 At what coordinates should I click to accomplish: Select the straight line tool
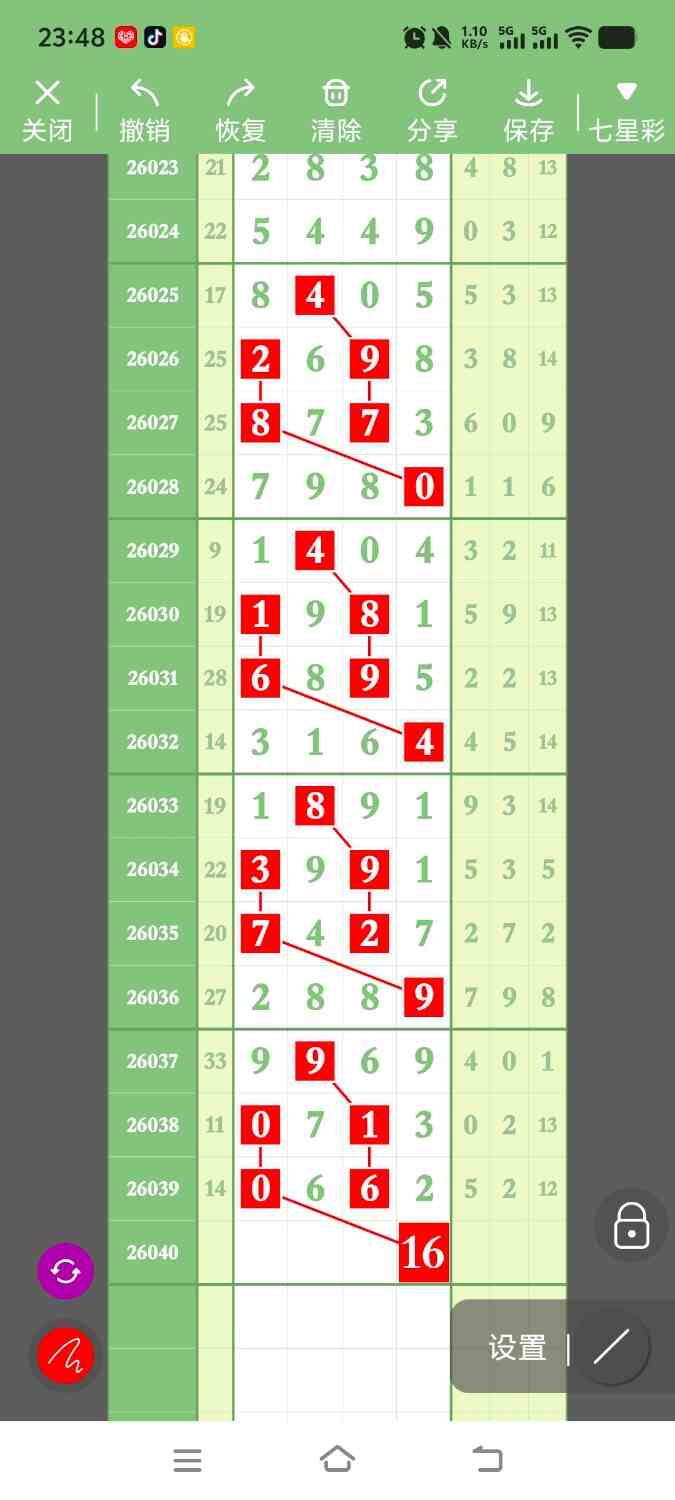point(610,1348)
